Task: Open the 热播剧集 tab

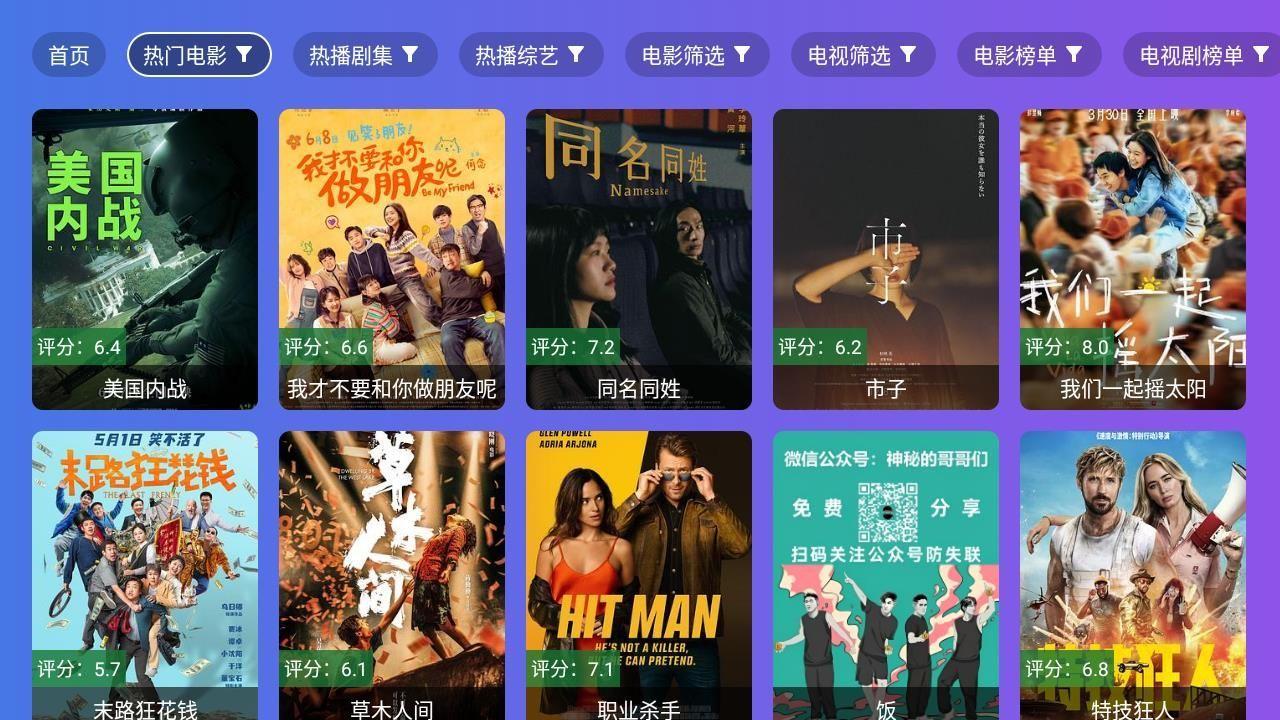Action: (x=365, y=55)
